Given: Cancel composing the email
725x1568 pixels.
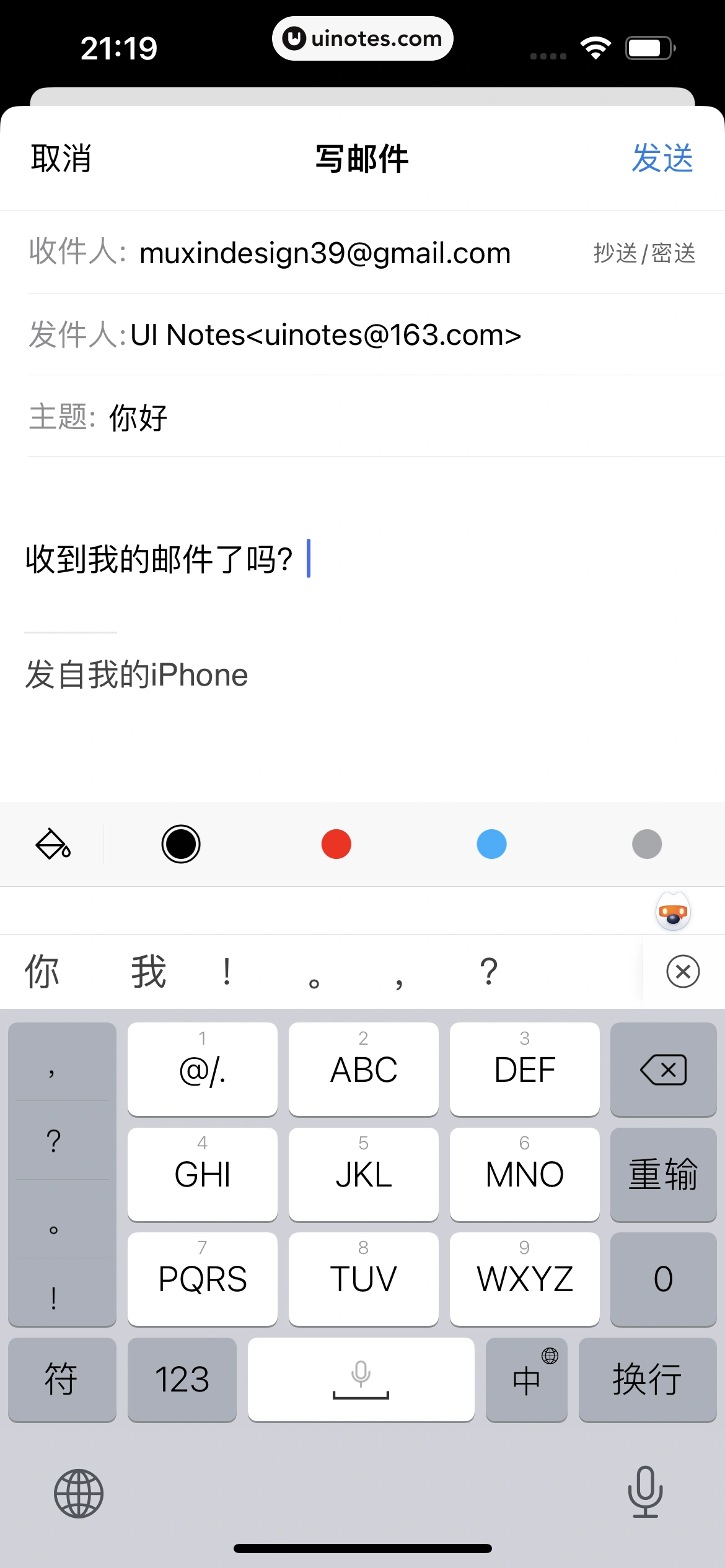Looking at the screenshot, I should (61, 159).
